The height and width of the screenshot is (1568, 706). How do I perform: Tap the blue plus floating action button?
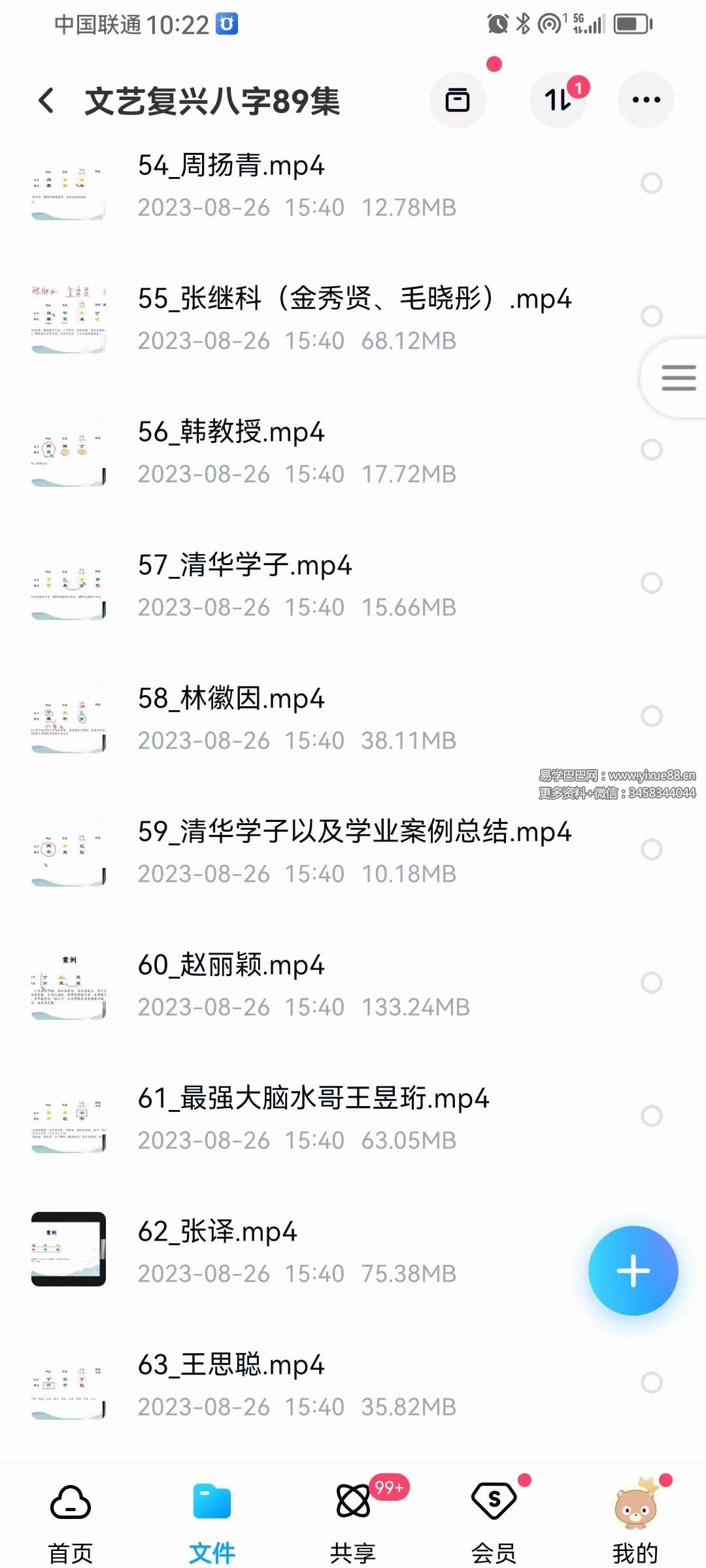coord(633,1271)
